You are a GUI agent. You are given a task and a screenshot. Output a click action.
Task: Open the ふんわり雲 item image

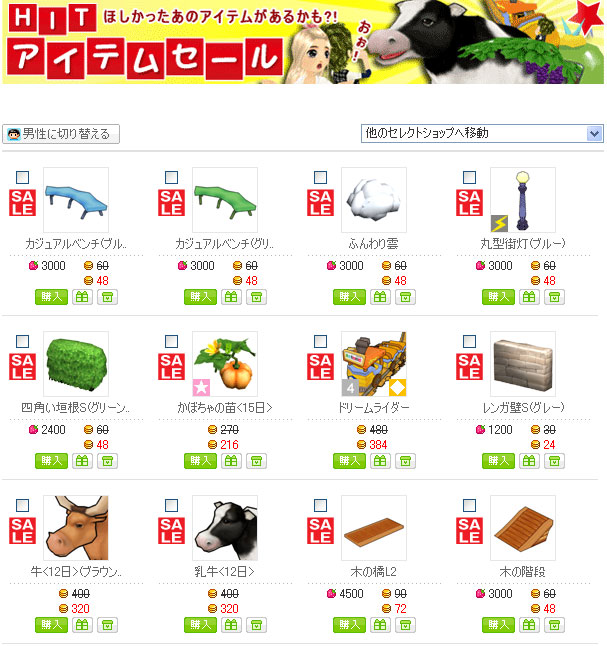pos(373,199)
